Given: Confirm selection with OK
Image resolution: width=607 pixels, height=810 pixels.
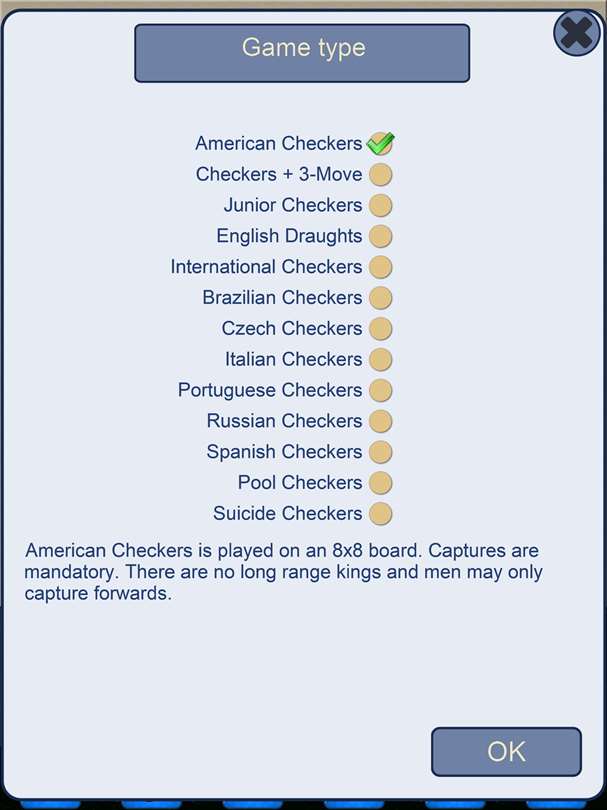Looking at the screenshot, I should tap(506, 752).
